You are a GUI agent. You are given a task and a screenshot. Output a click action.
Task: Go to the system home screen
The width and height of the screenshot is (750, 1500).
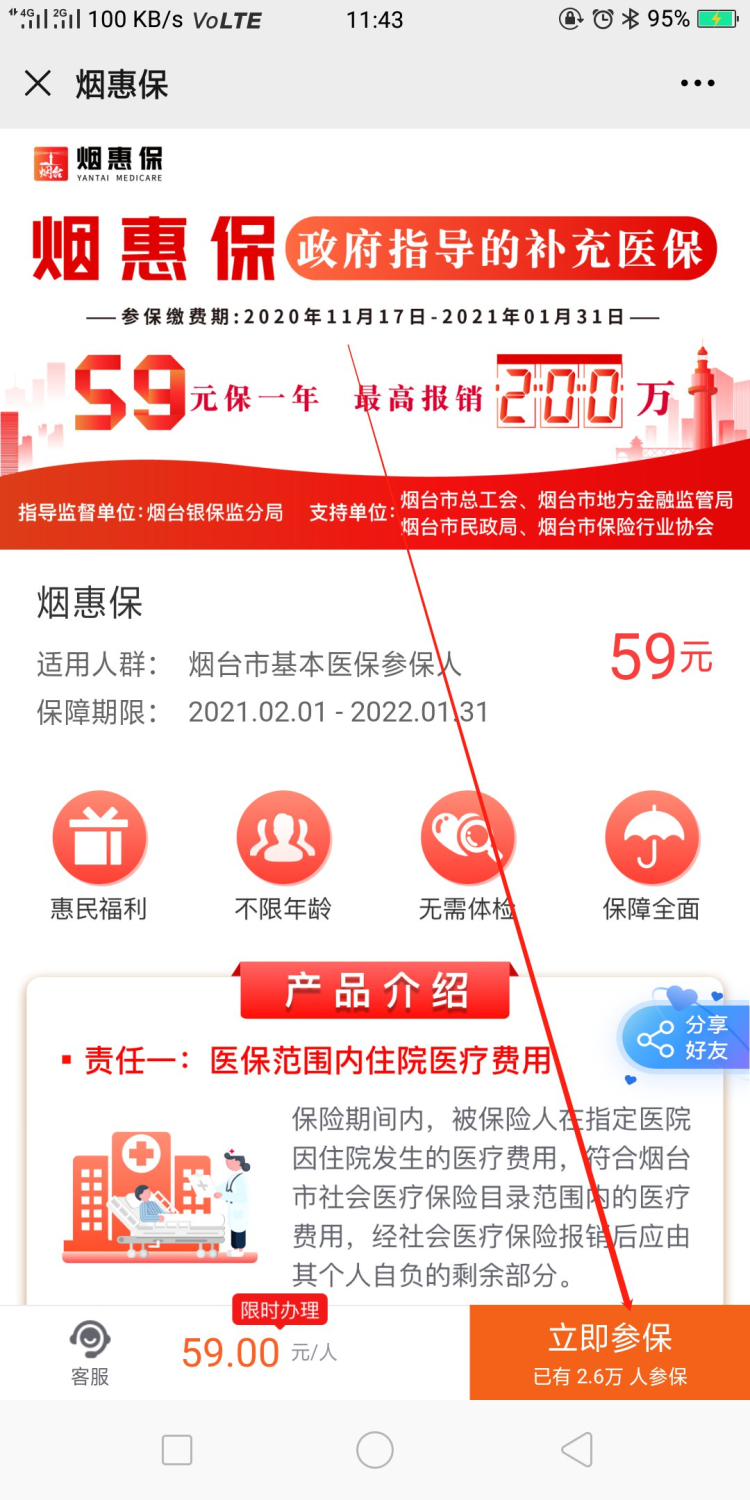coord(375,1449)
